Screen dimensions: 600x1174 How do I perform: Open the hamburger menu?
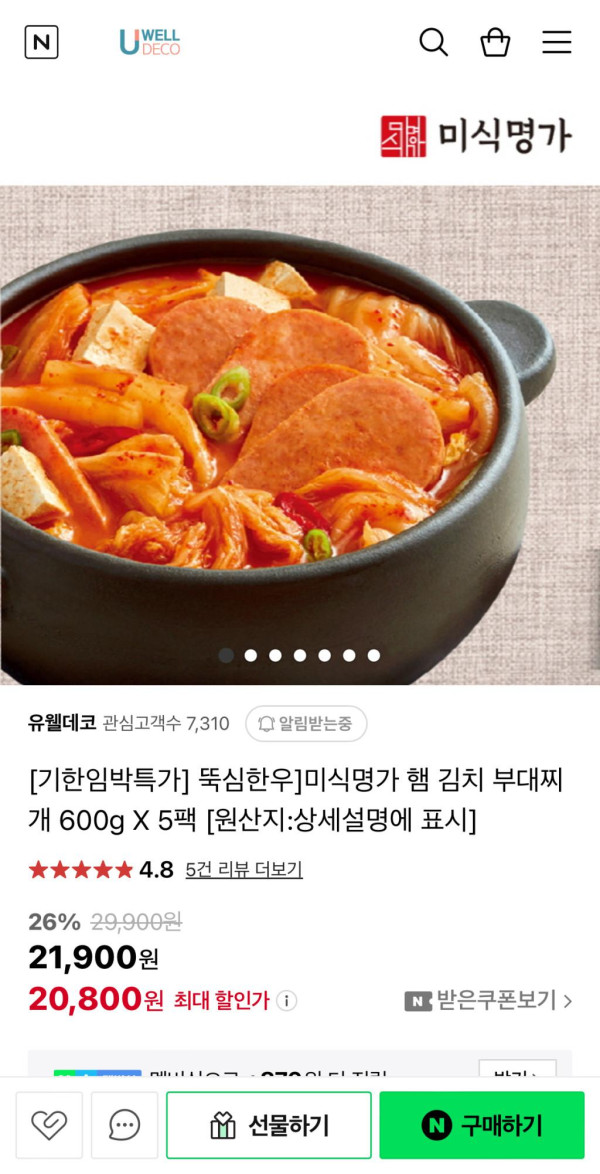[x=556, y=42]
